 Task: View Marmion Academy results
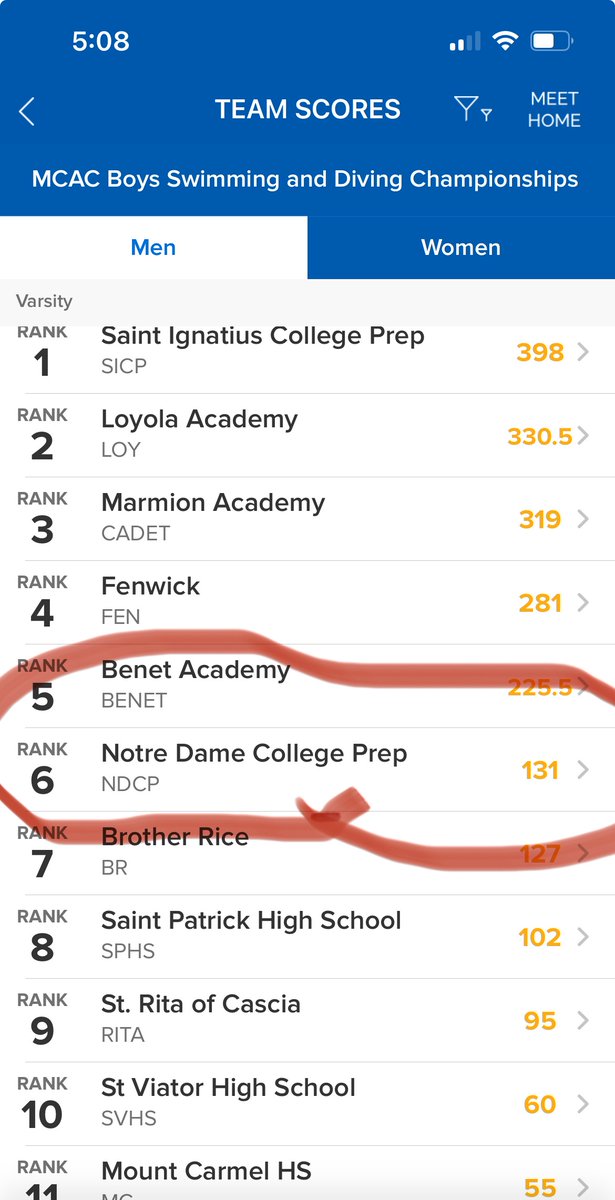pos(307,520)
